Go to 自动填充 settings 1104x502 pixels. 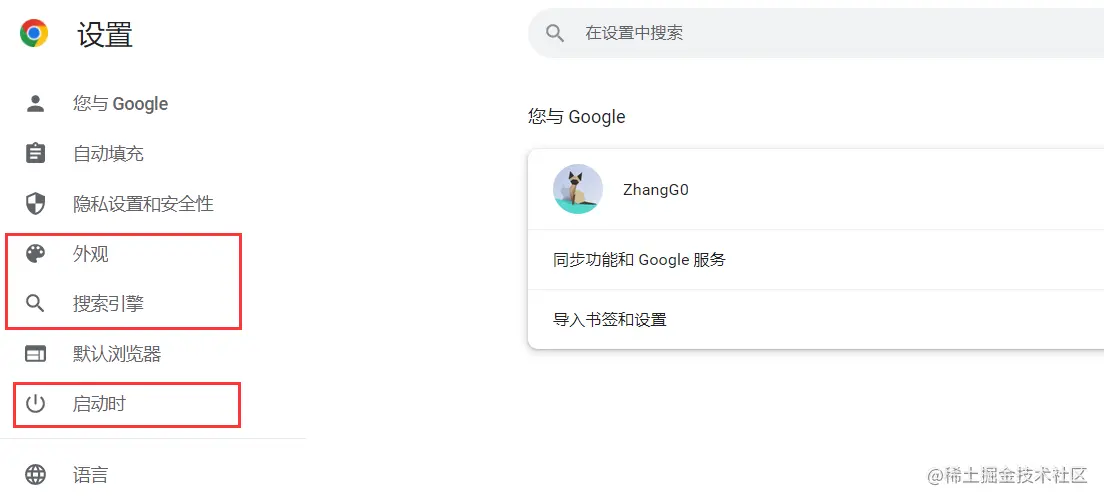click(x=108, y=154)
